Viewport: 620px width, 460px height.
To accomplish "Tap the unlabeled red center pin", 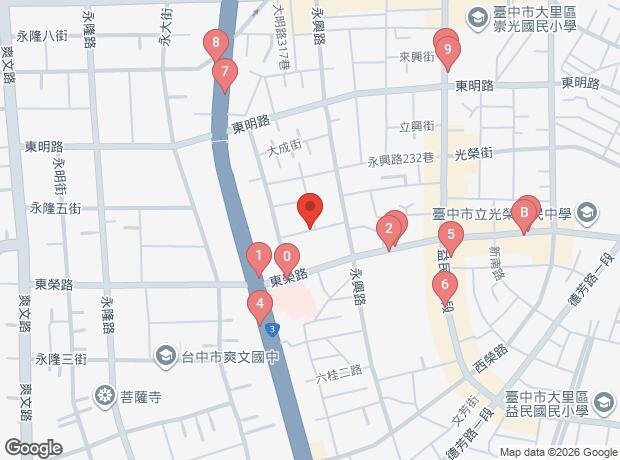I will (x=310, y=208).
